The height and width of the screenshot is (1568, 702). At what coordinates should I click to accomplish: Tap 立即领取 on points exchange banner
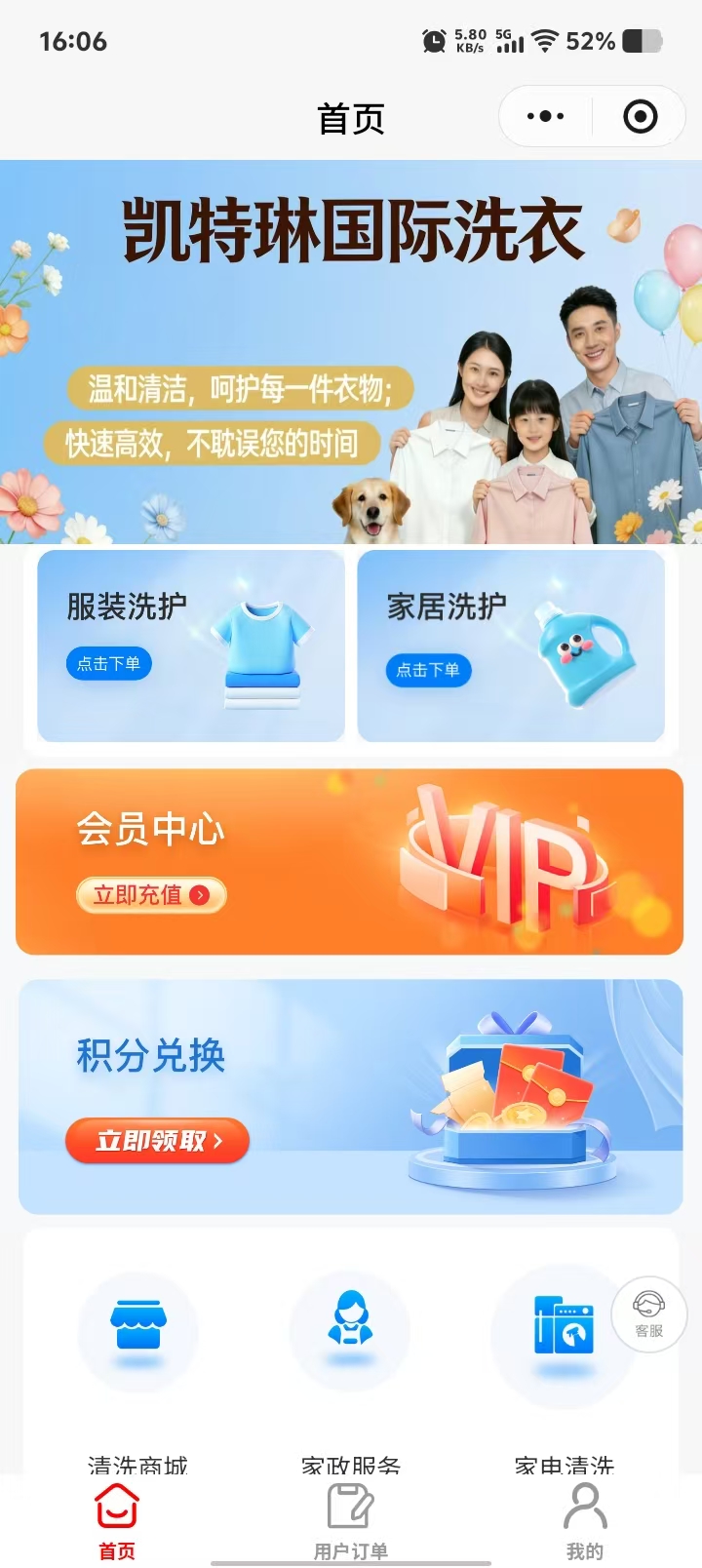(x=158, y=1141)
